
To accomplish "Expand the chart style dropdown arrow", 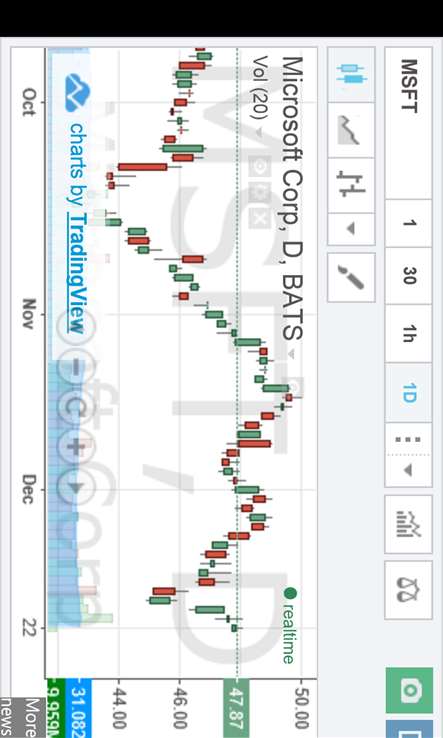I will (x=351, y=229).
